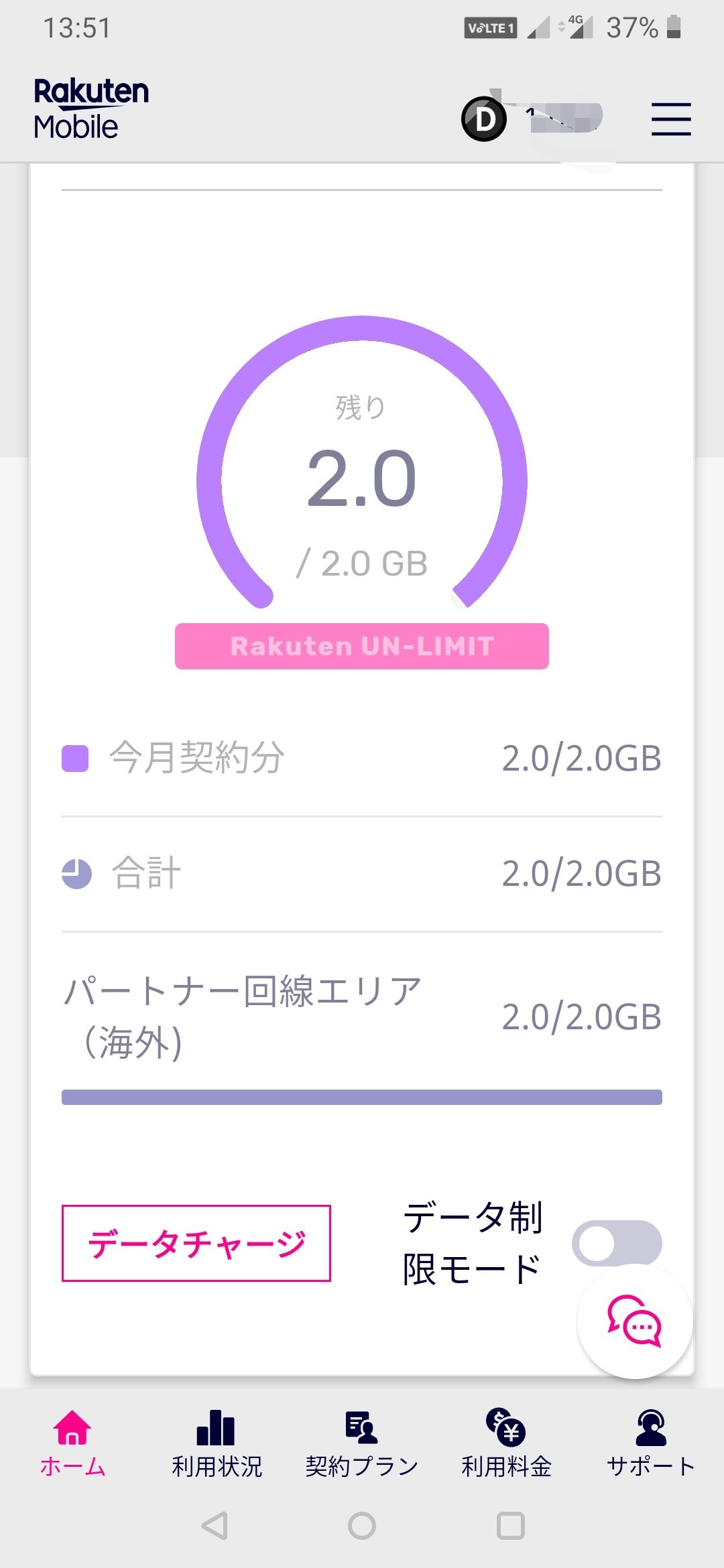Switch to the 利用状況 tab

click(217, 1443)
